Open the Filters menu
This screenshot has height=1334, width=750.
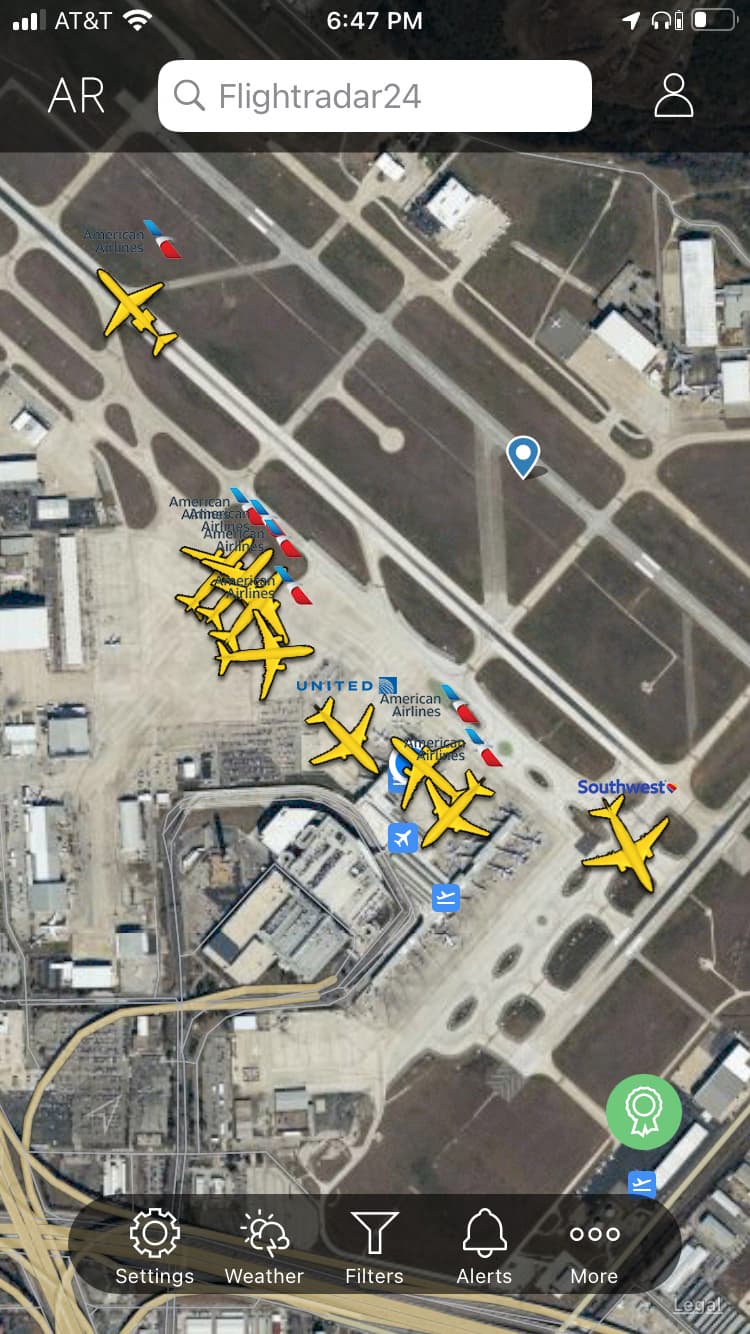tap(374, 1246)
